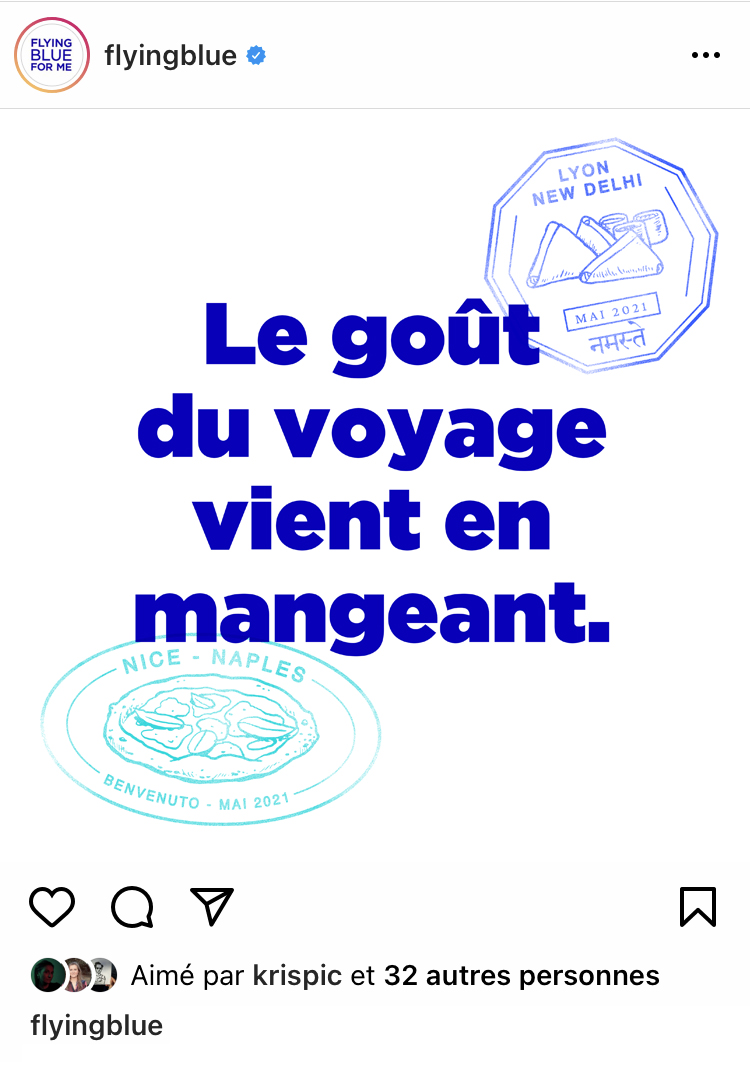Image resolution: width=750 pixels, height=1075 pixels.
Task: Open flyingblue profile from the header username
Action: [170, 56]
